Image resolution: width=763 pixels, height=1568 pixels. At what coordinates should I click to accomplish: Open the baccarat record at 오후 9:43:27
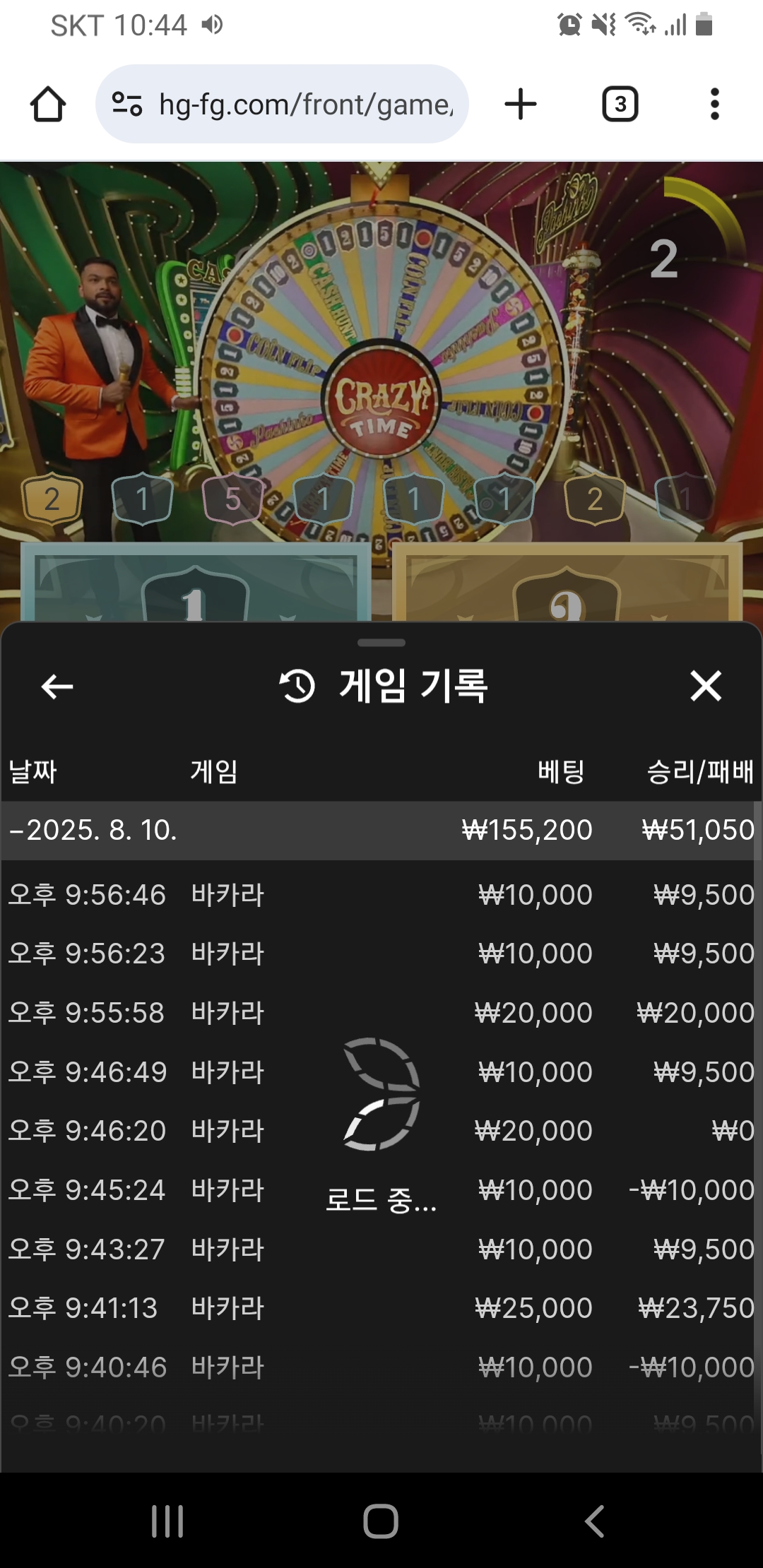[381, 1249]
